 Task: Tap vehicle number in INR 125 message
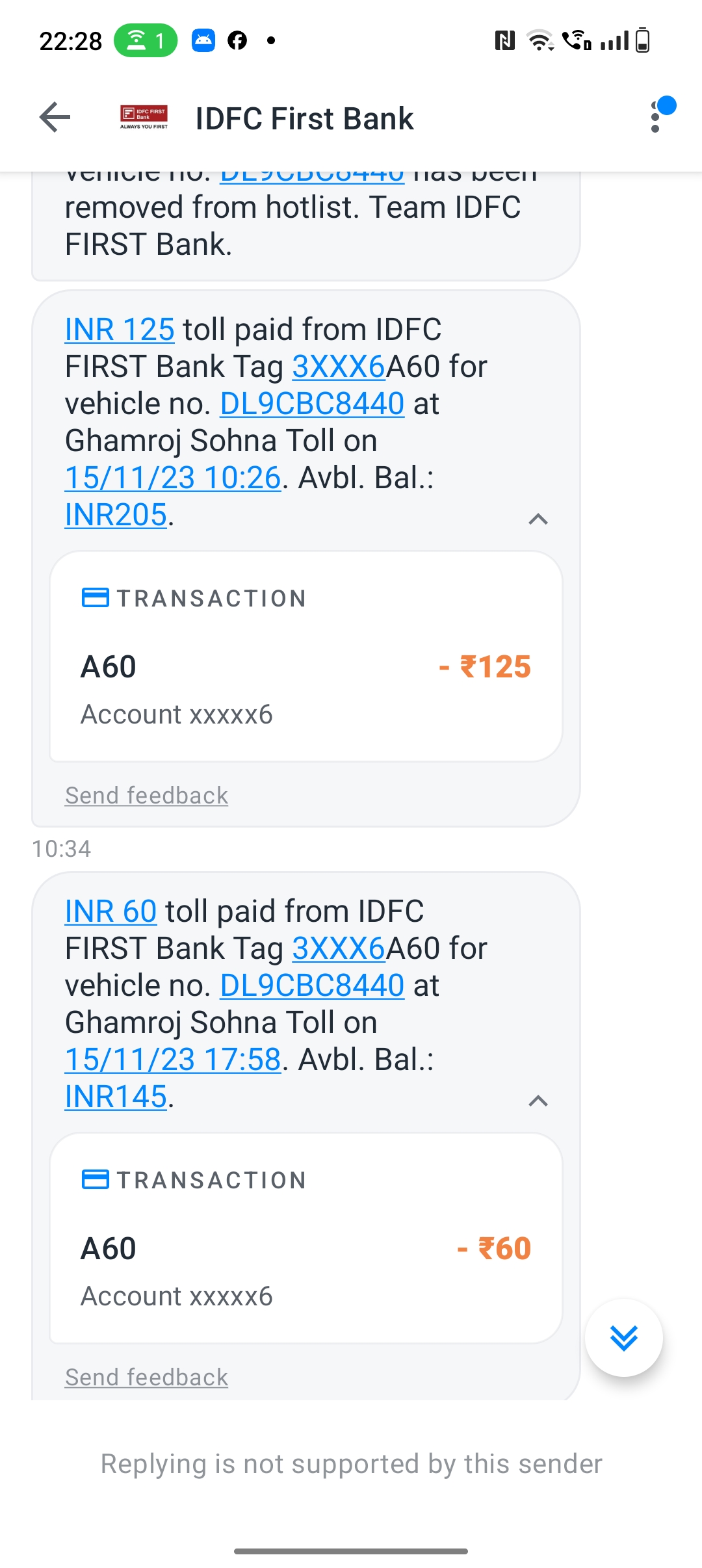pos(312,403)
